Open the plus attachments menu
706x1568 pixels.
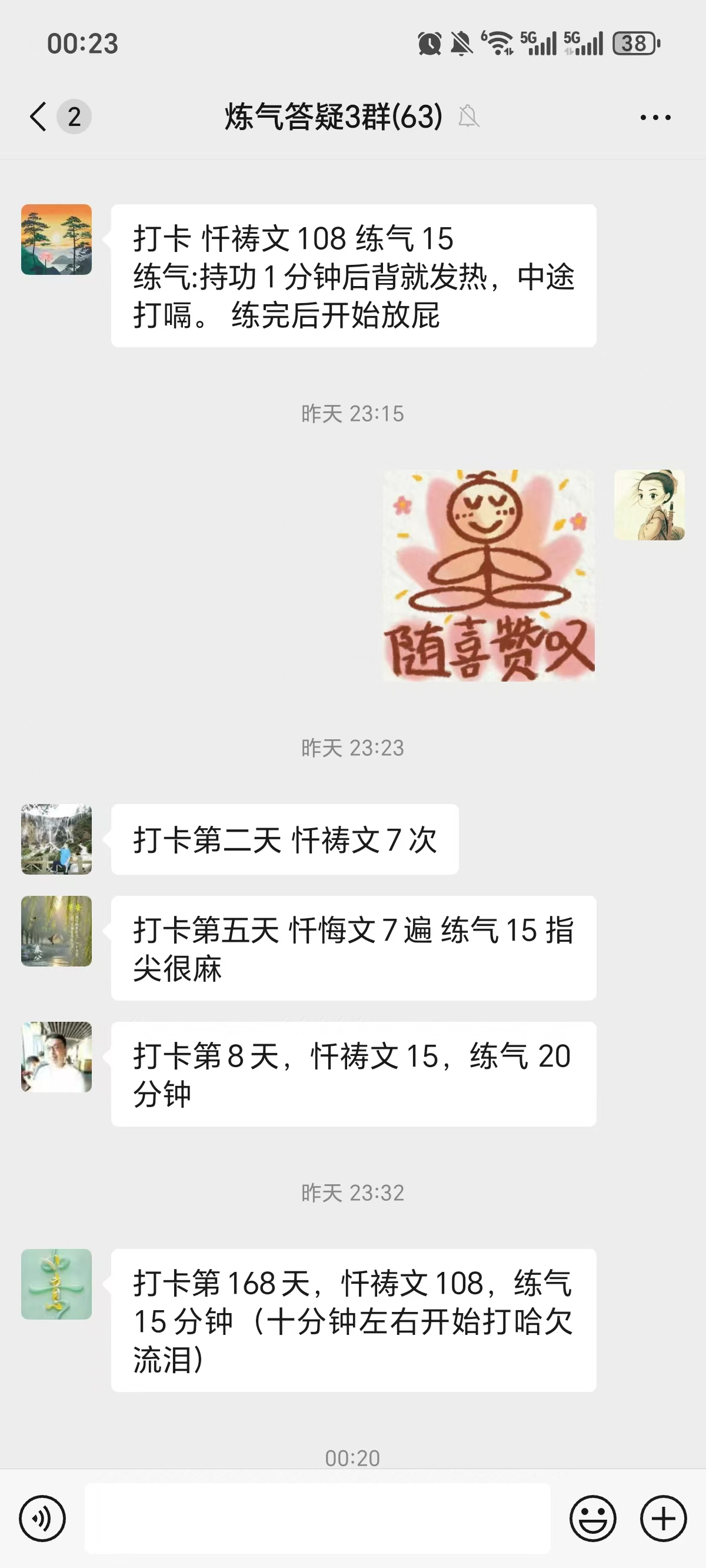[x=664, y=1518]
